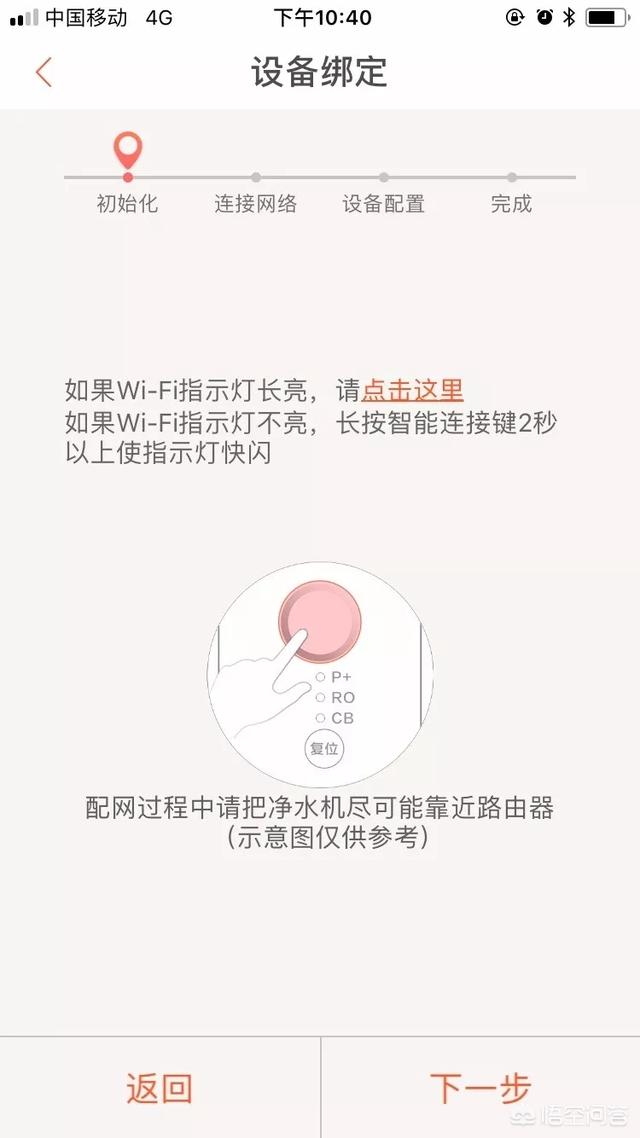Proceed with the 下一步 button

click(480, 1088)
